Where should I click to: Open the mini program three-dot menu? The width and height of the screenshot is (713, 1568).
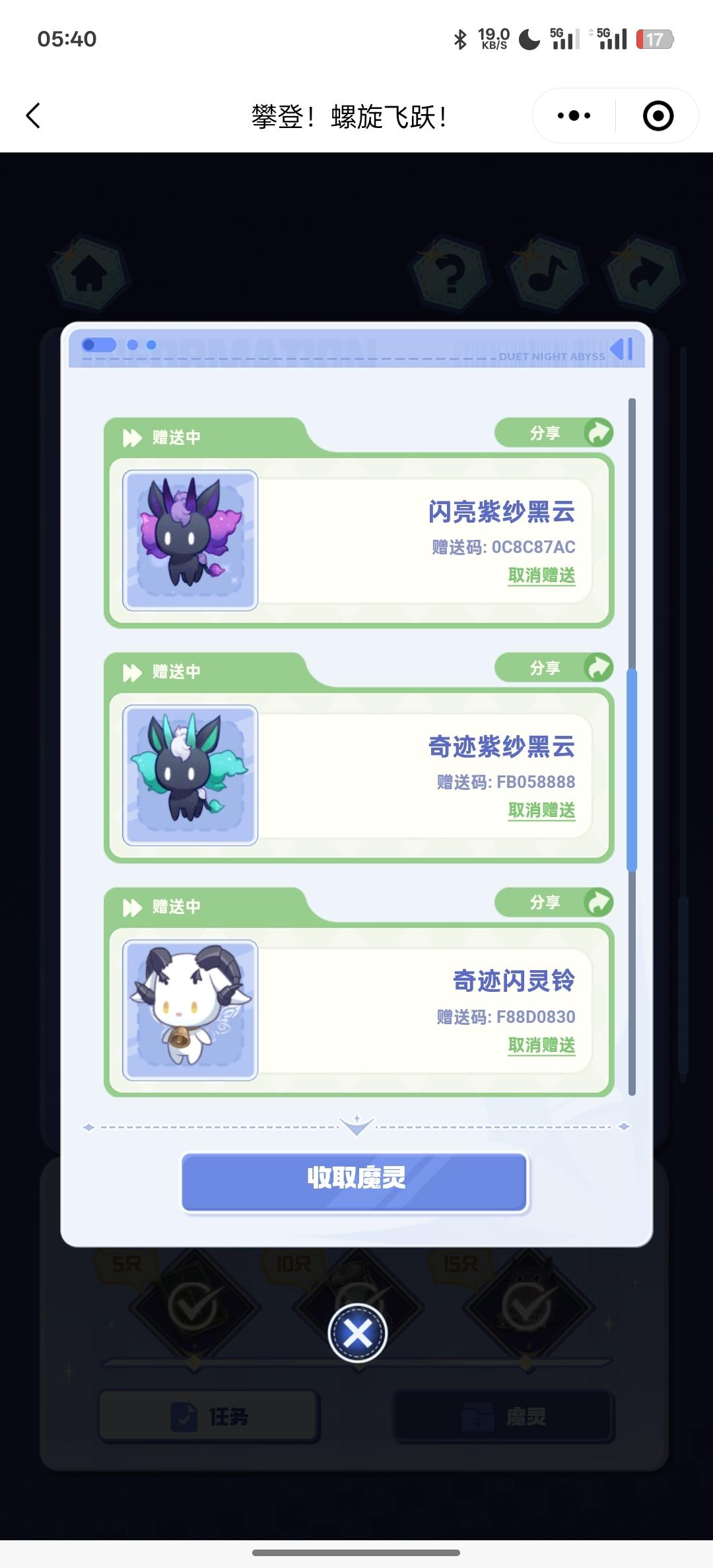click(574, 115)
